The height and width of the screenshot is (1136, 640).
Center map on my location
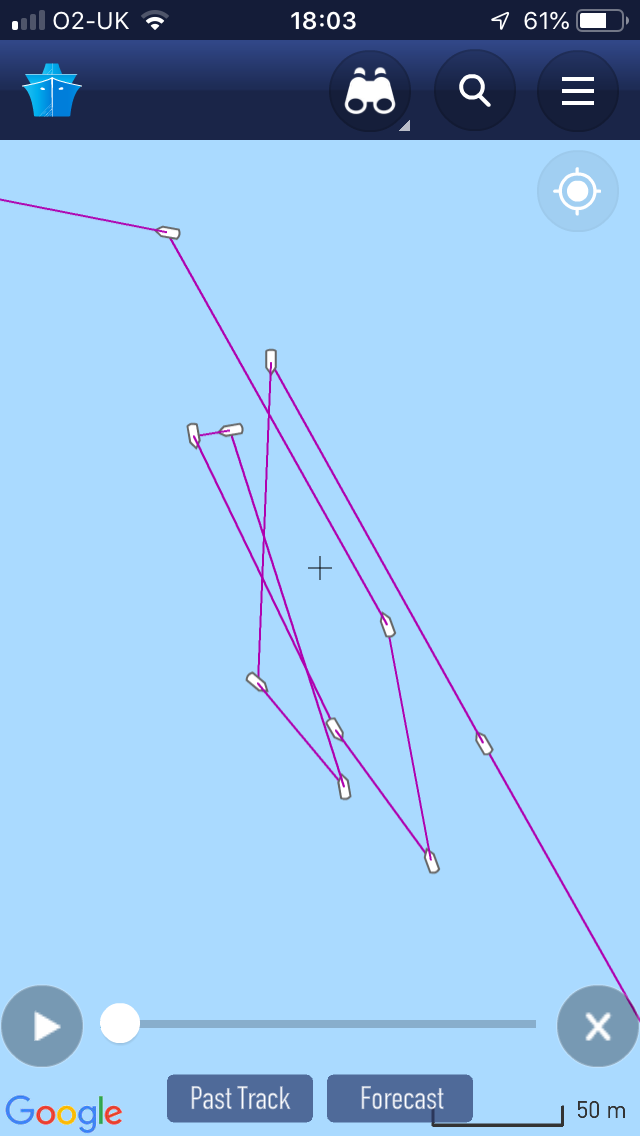pos(578,191)
